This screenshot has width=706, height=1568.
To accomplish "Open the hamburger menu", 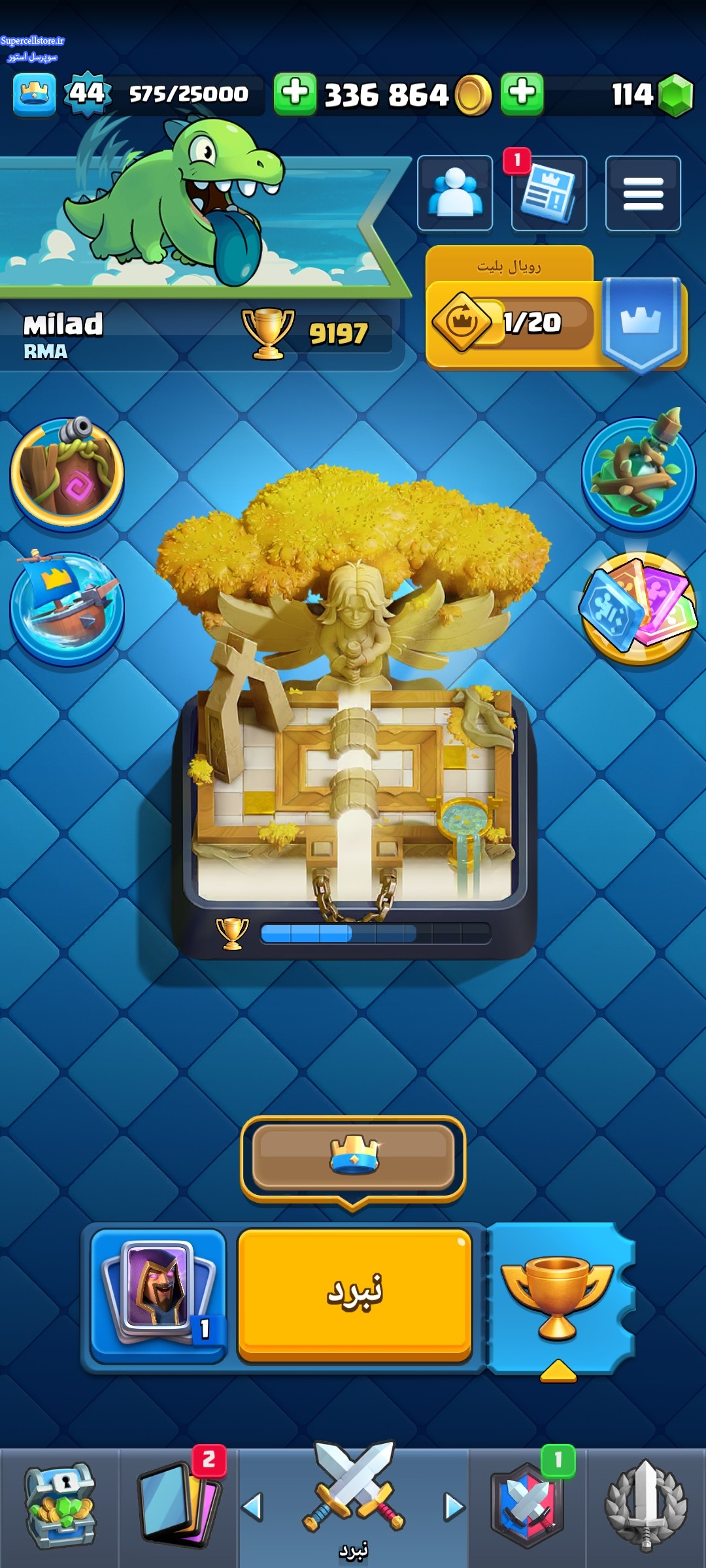I will coord(643,193).
